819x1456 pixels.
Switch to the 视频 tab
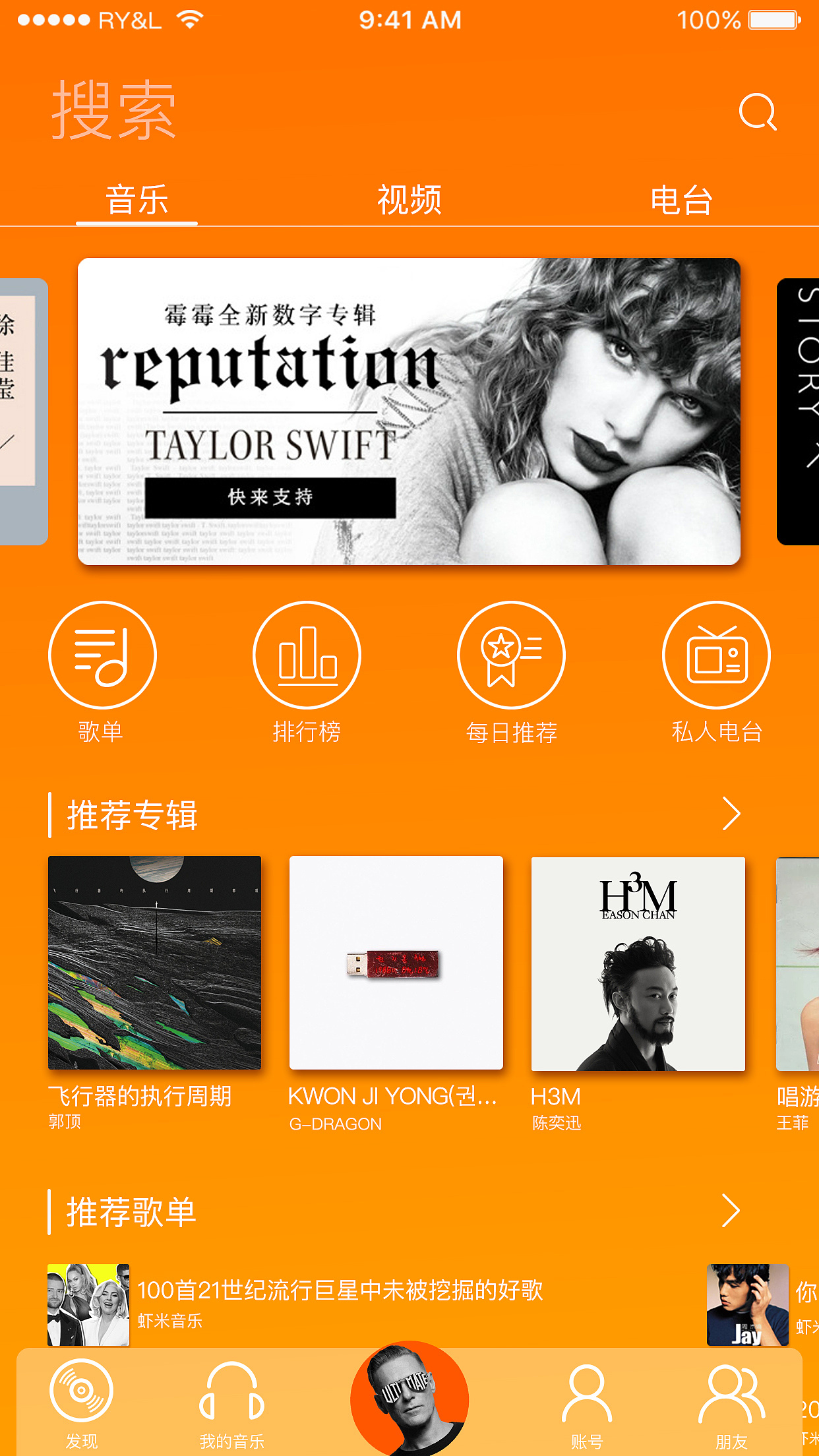tap(409, 200)
